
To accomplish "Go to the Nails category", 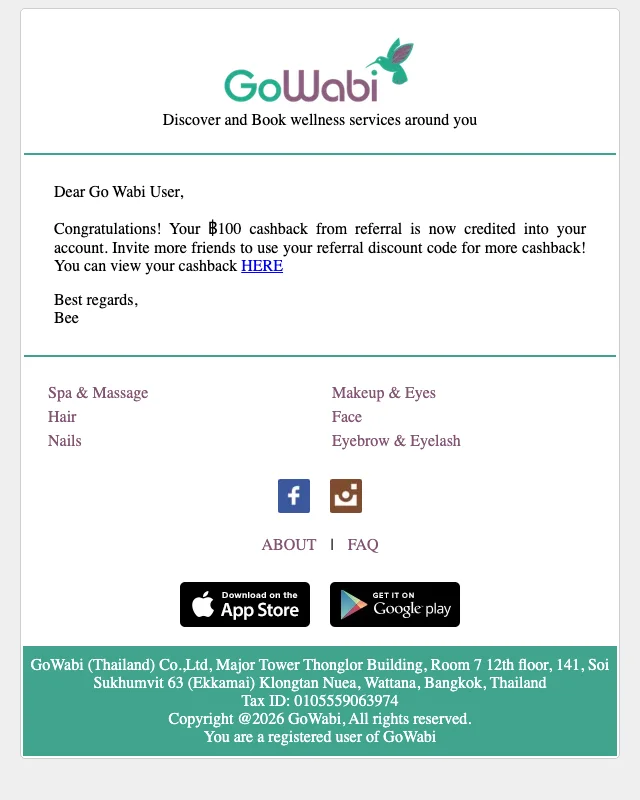I will [x=65, y=441].
